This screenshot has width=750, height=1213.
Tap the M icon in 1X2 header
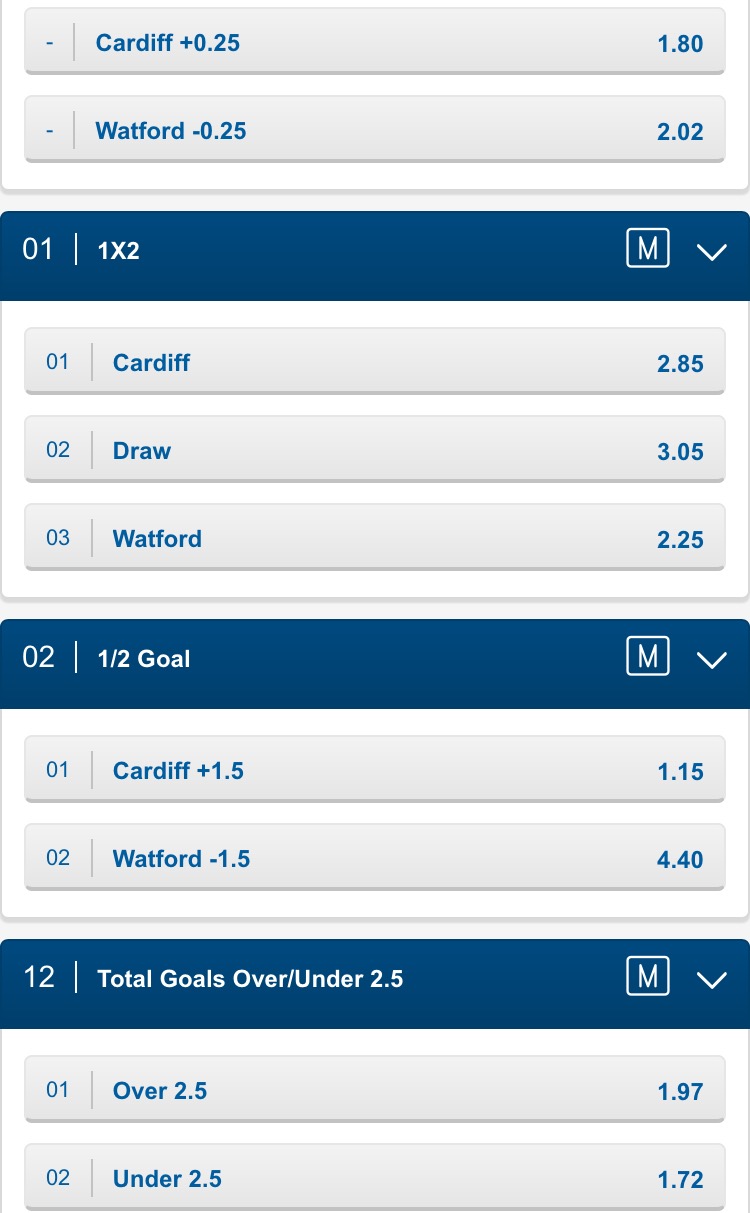point(647,250)
